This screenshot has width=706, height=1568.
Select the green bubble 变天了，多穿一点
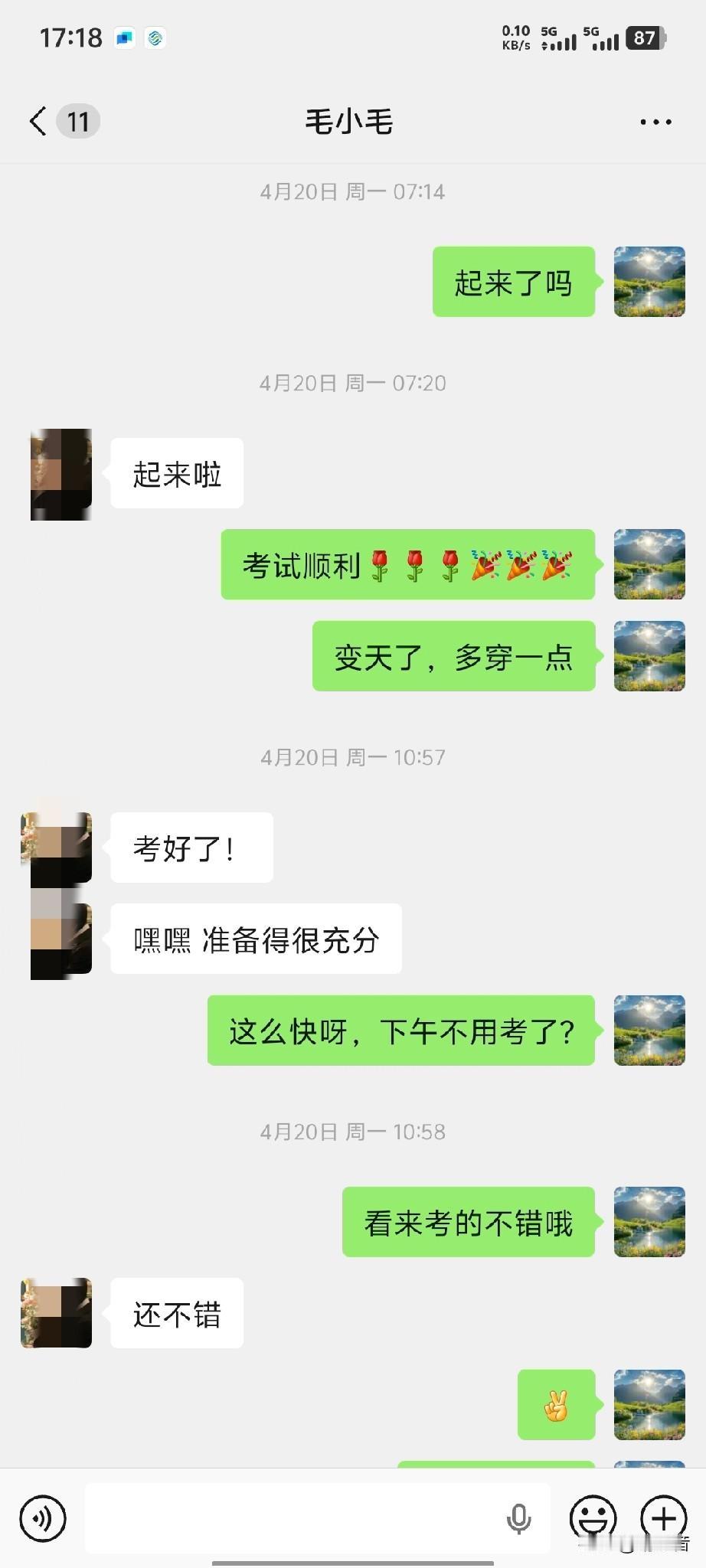pyautogui.click(x=453, y=656)
